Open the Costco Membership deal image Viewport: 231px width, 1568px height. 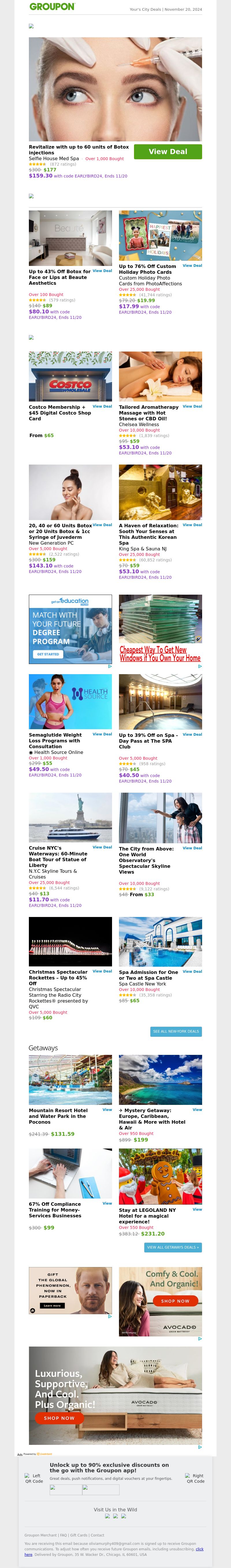pos(70,376)
